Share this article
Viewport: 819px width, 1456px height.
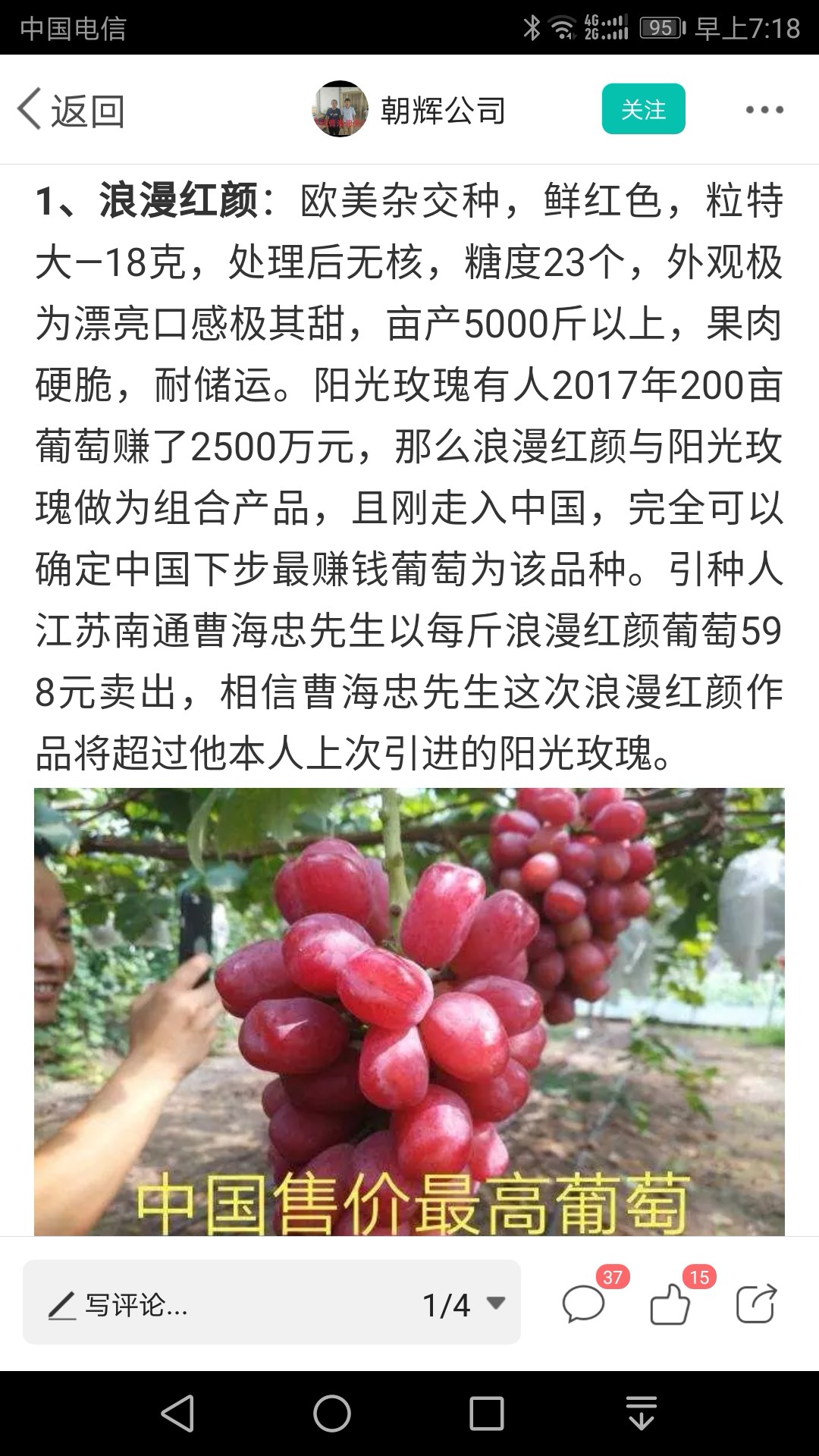tap(756, 1304)
